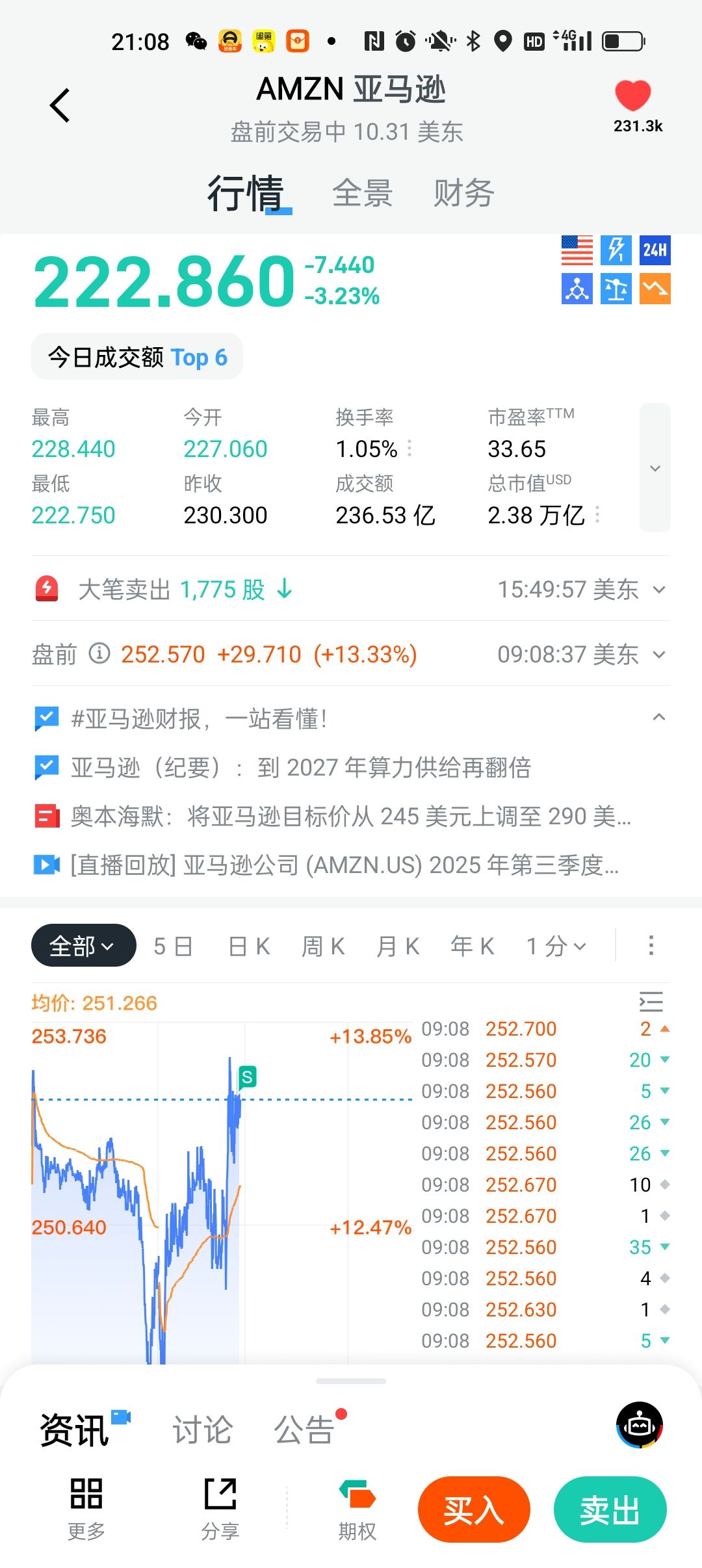Image resolution: width=702 pixels, height=1568 pixels.
Task: Tap the green 卖出 button
Action: point(610,1509)
